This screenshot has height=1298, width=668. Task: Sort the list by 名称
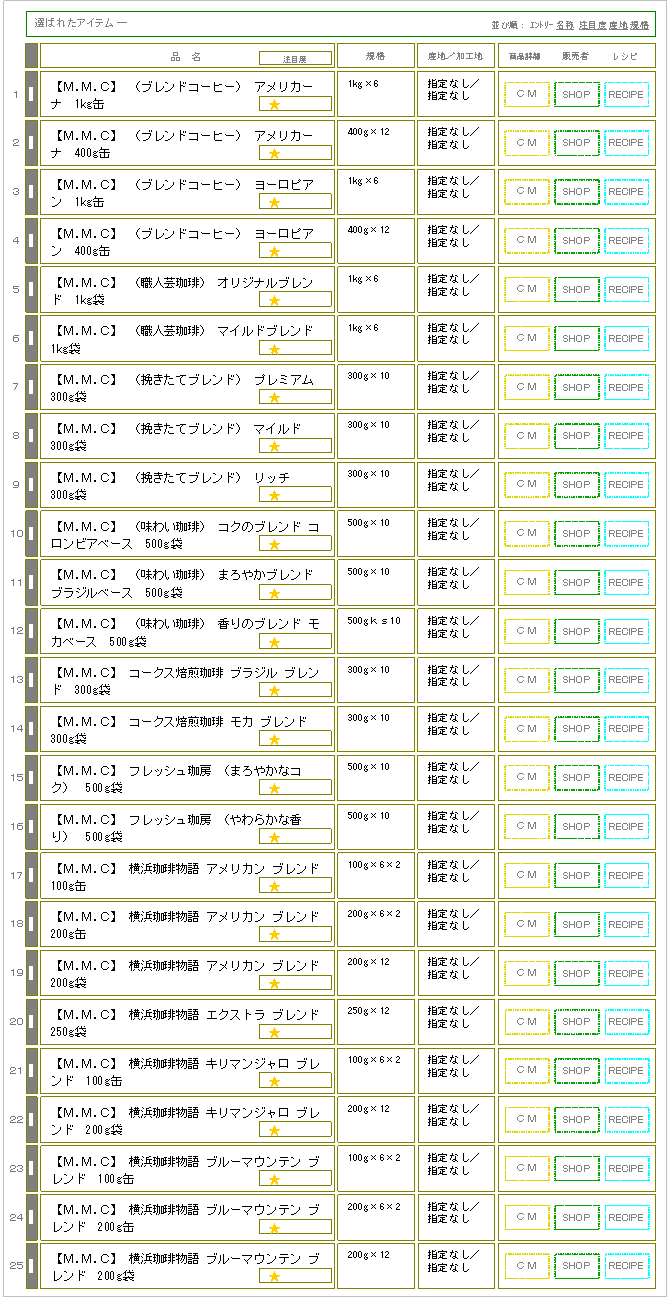point(565,24)
